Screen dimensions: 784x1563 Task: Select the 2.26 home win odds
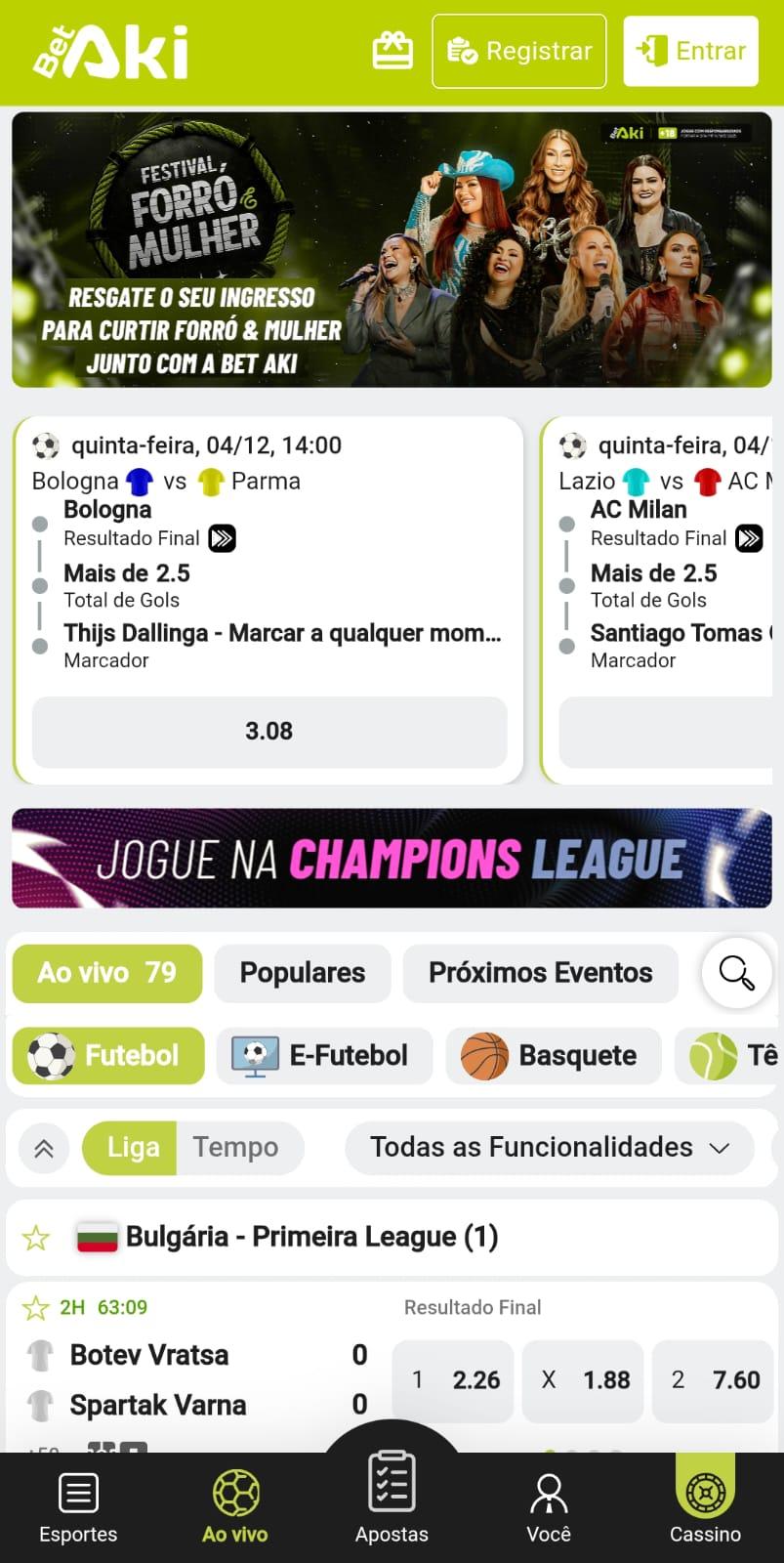[x=452, y=1380]
